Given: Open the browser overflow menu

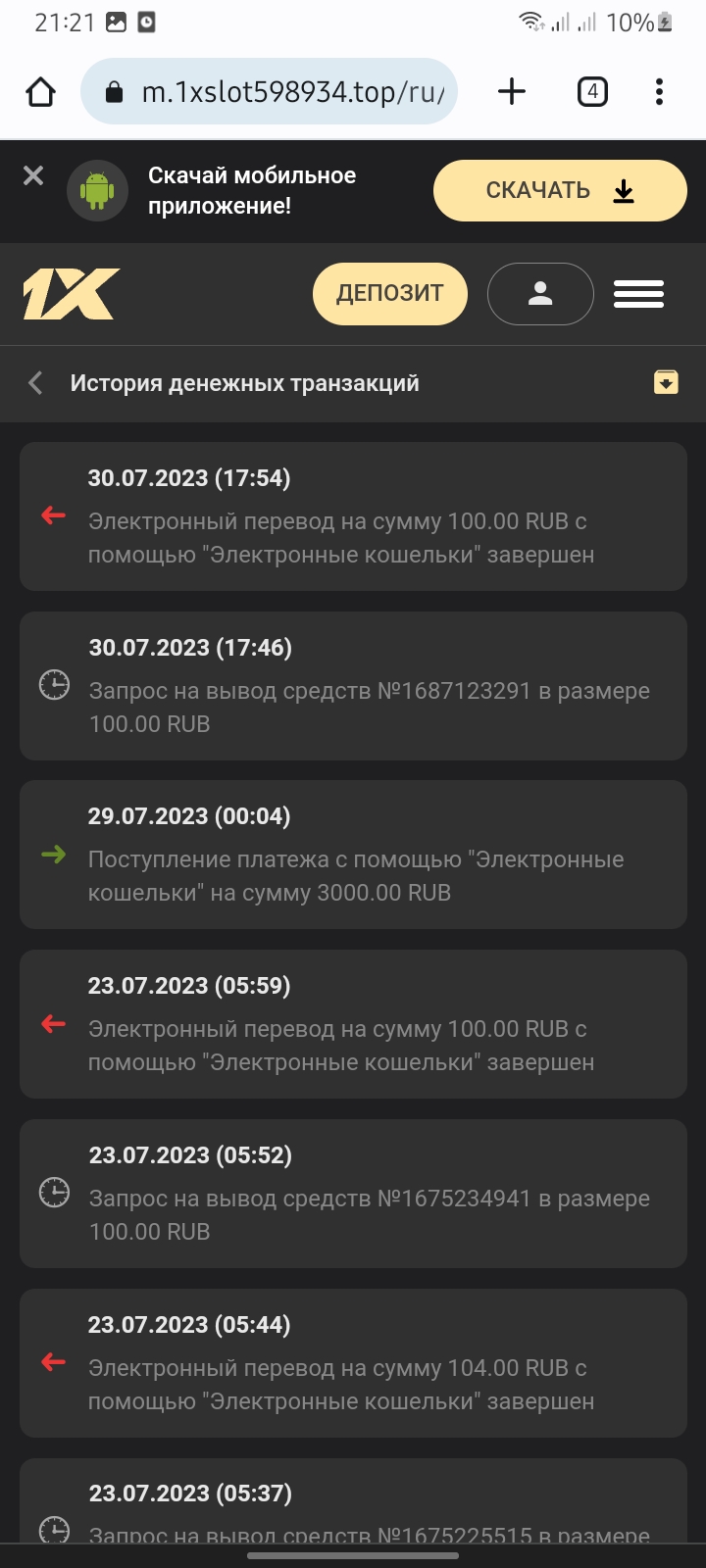Looking at the screenshot, I should pos(659,92).
